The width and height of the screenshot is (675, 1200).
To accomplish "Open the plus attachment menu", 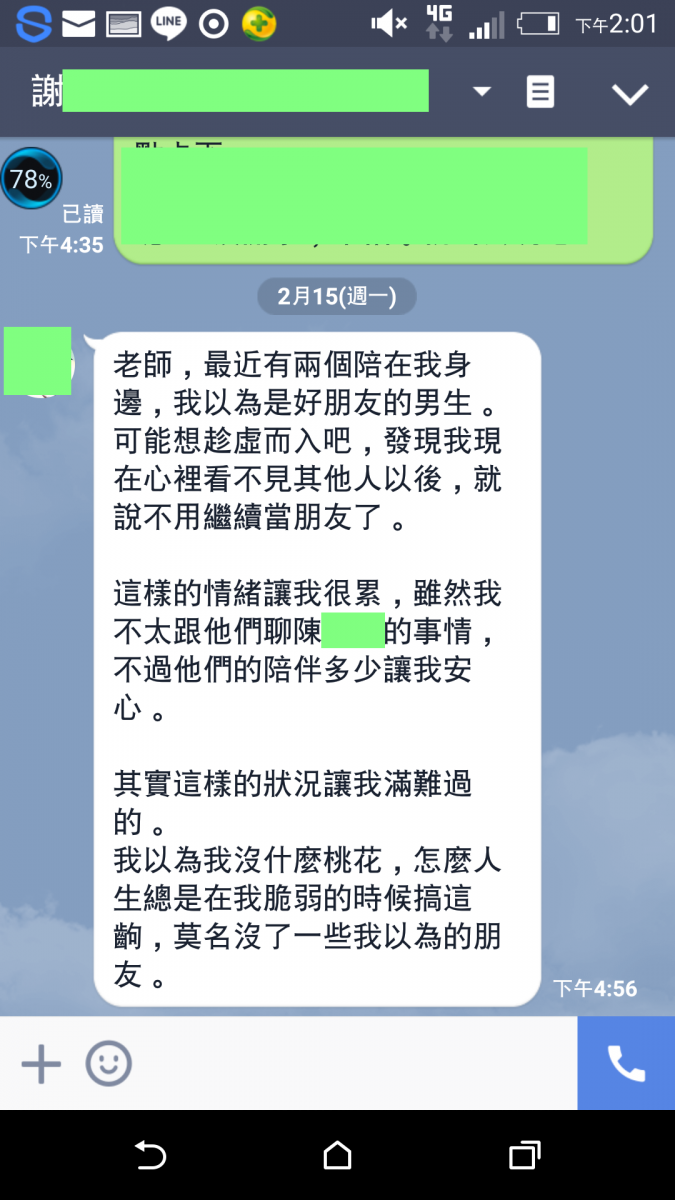I will 41,1064.
